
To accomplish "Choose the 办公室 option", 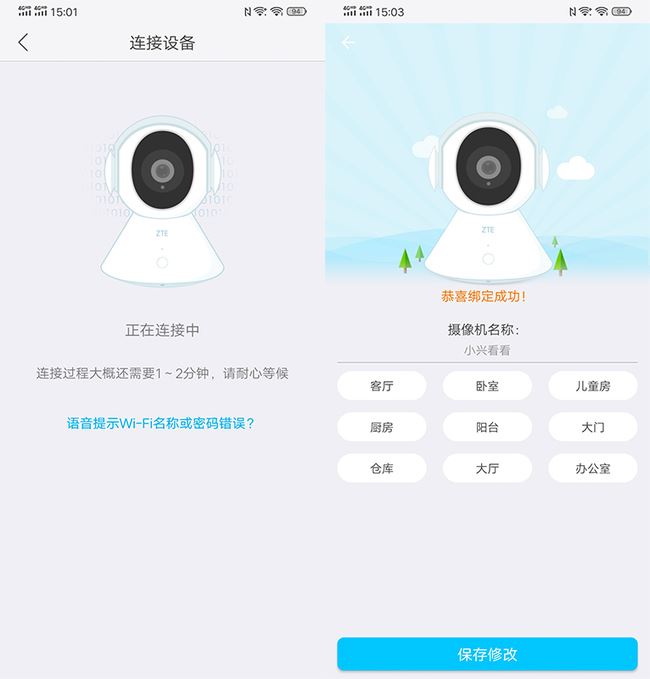I will click(592, 468).
